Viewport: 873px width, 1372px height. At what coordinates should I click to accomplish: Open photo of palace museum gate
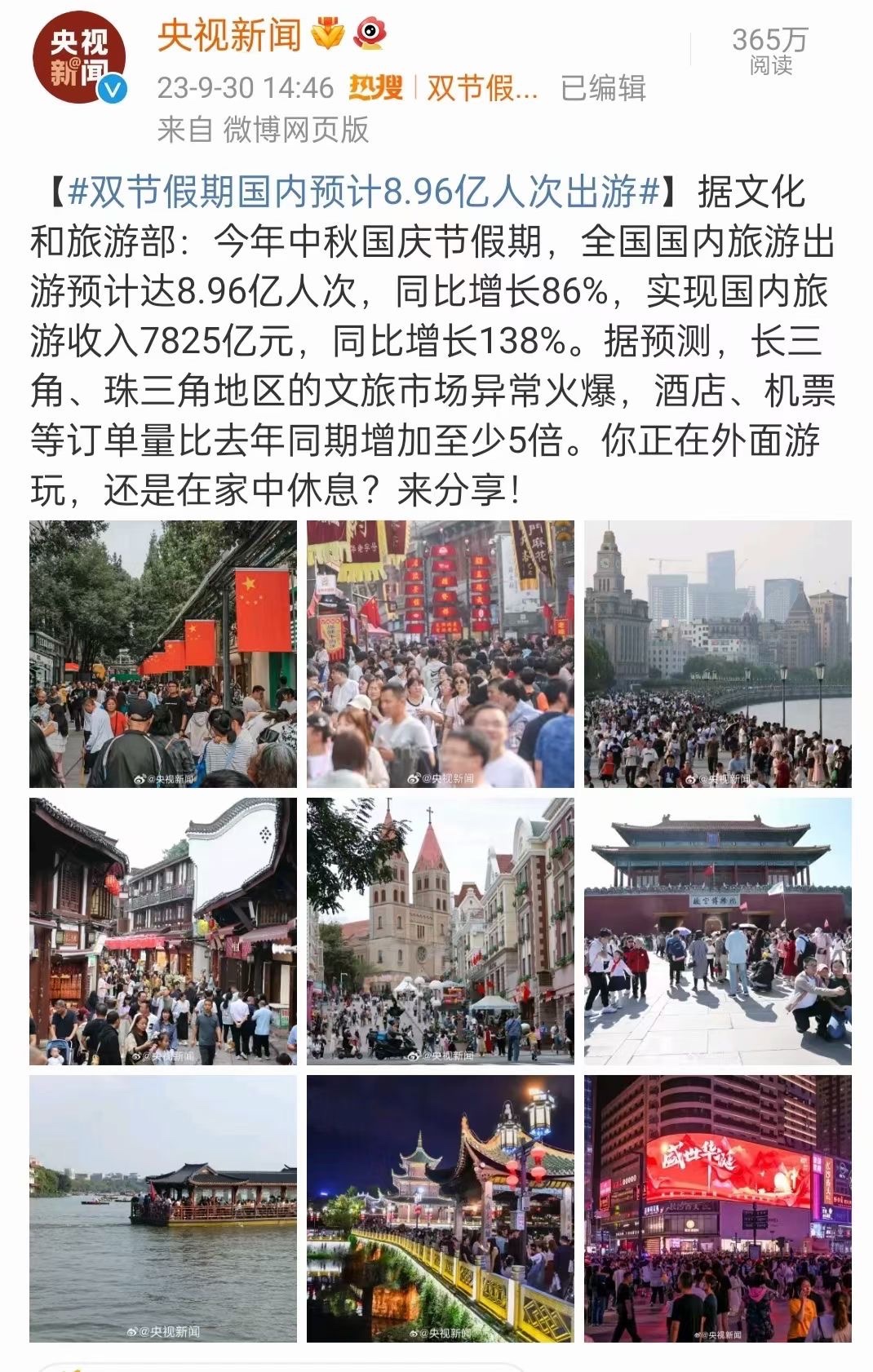click(x=717, y=931)
